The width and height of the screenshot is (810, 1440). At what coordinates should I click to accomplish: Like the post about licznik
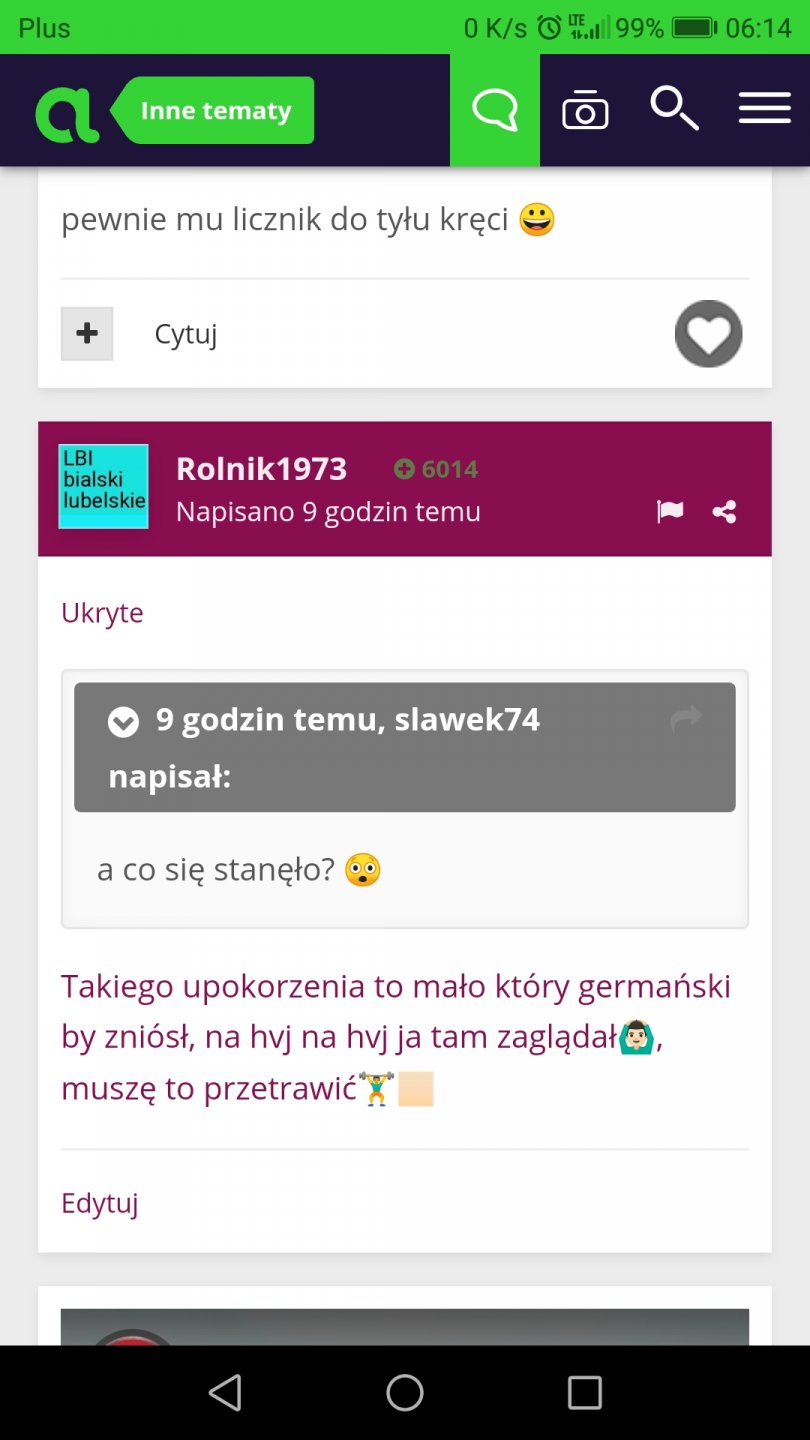coord(708,334)
